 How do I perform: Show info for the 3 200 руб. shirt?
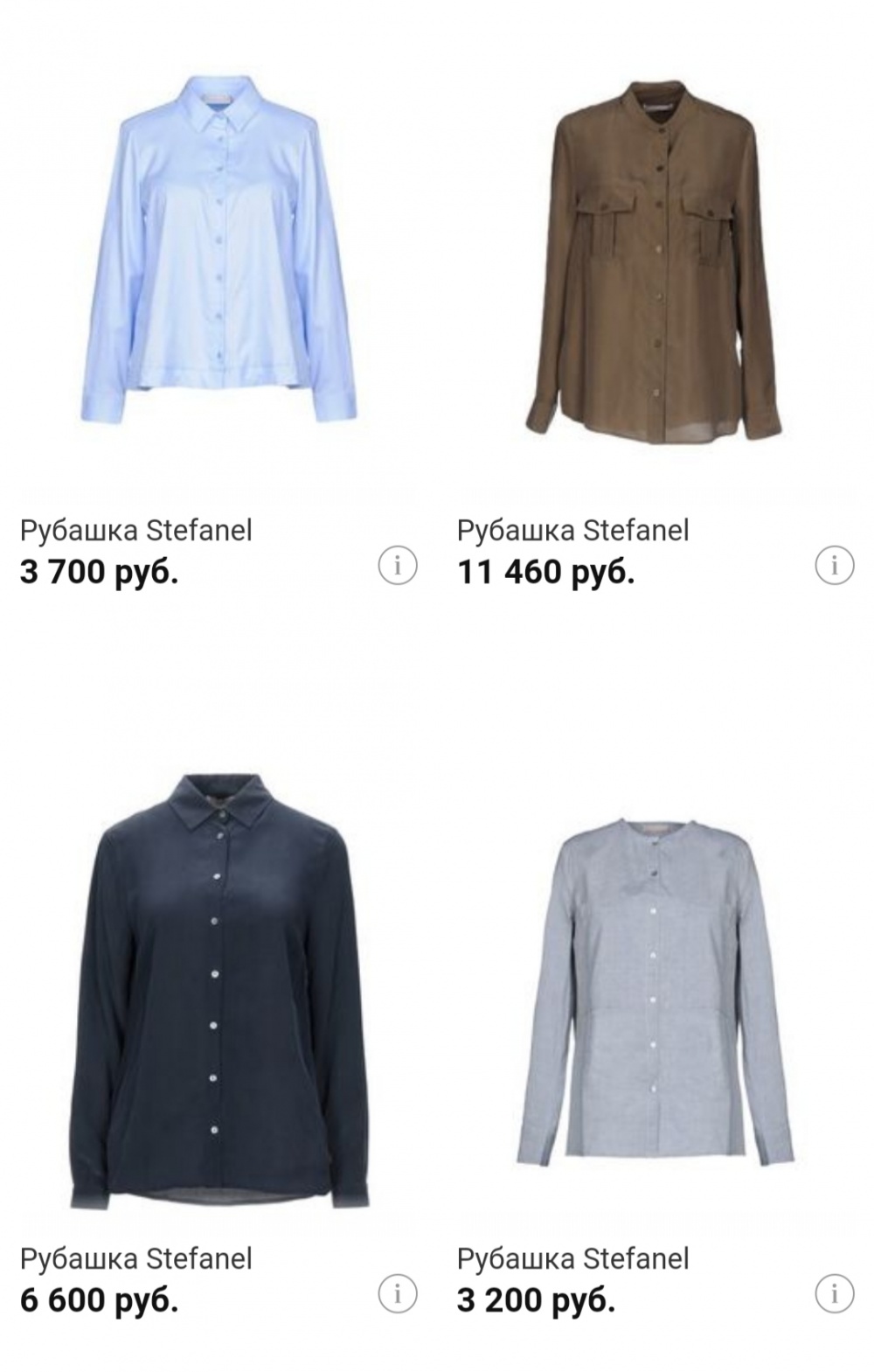click(x=834, y=1292)
